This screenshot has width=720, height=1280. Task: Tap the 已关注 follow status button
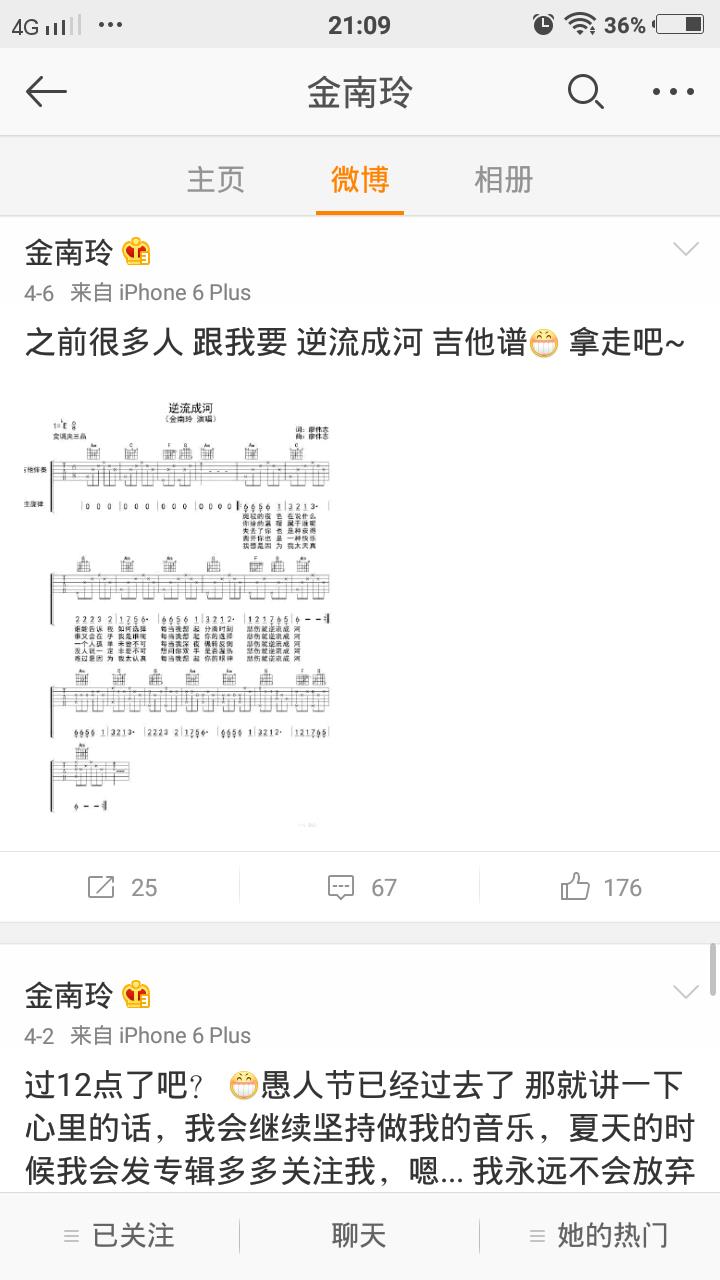click(x=119, y=1236)
